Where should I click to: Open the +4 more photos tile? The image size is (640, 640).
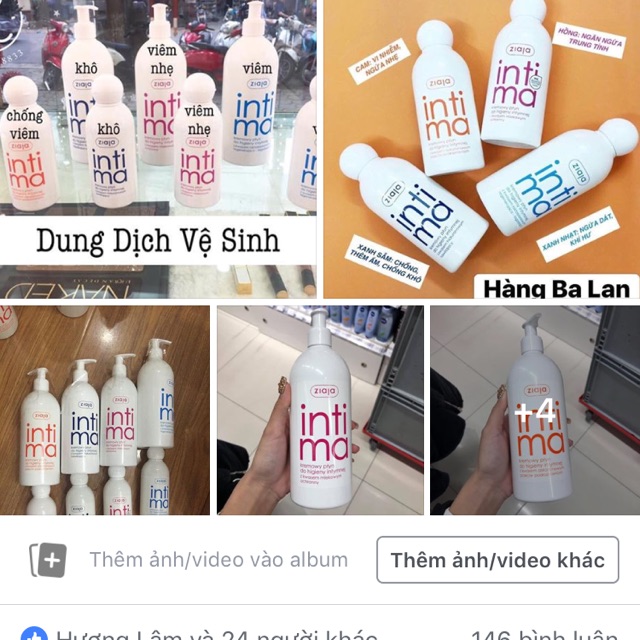[535, 410]
